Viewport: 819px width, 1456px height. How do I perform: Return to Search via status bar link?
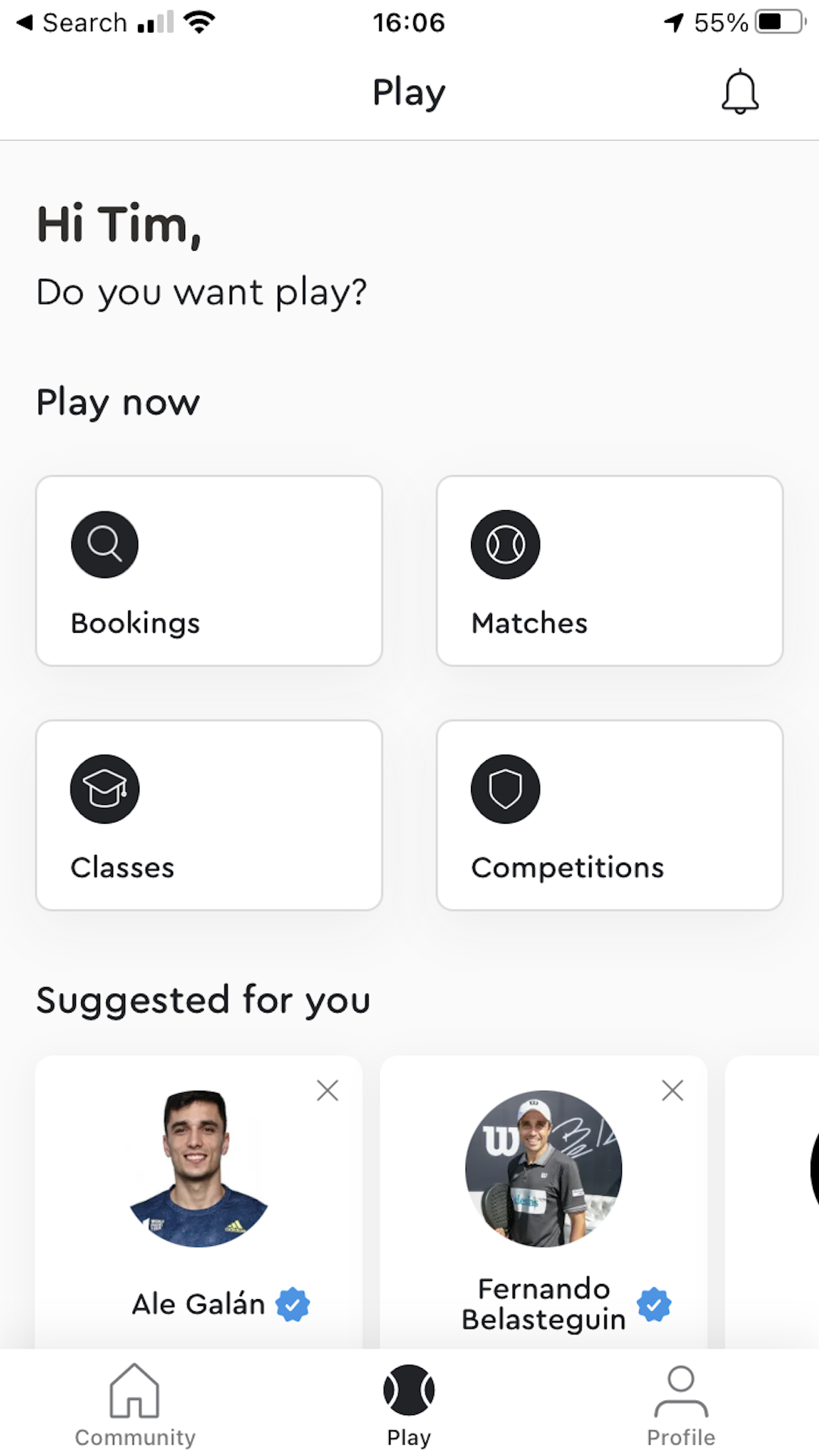tap(76, 22)
